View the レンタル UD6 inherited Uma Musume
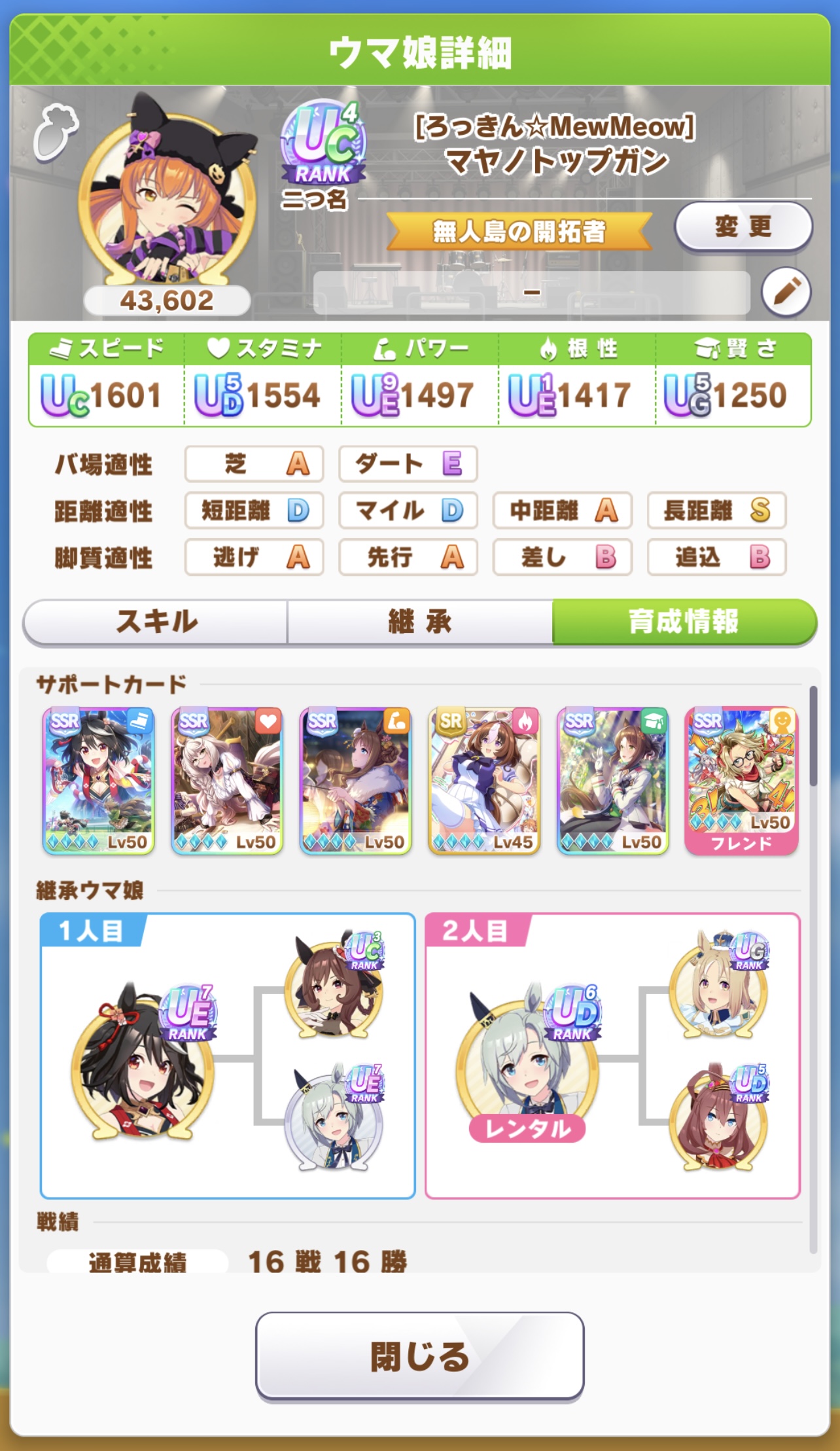This screenshot has height=1451, width=840. tap(529, 1062)
